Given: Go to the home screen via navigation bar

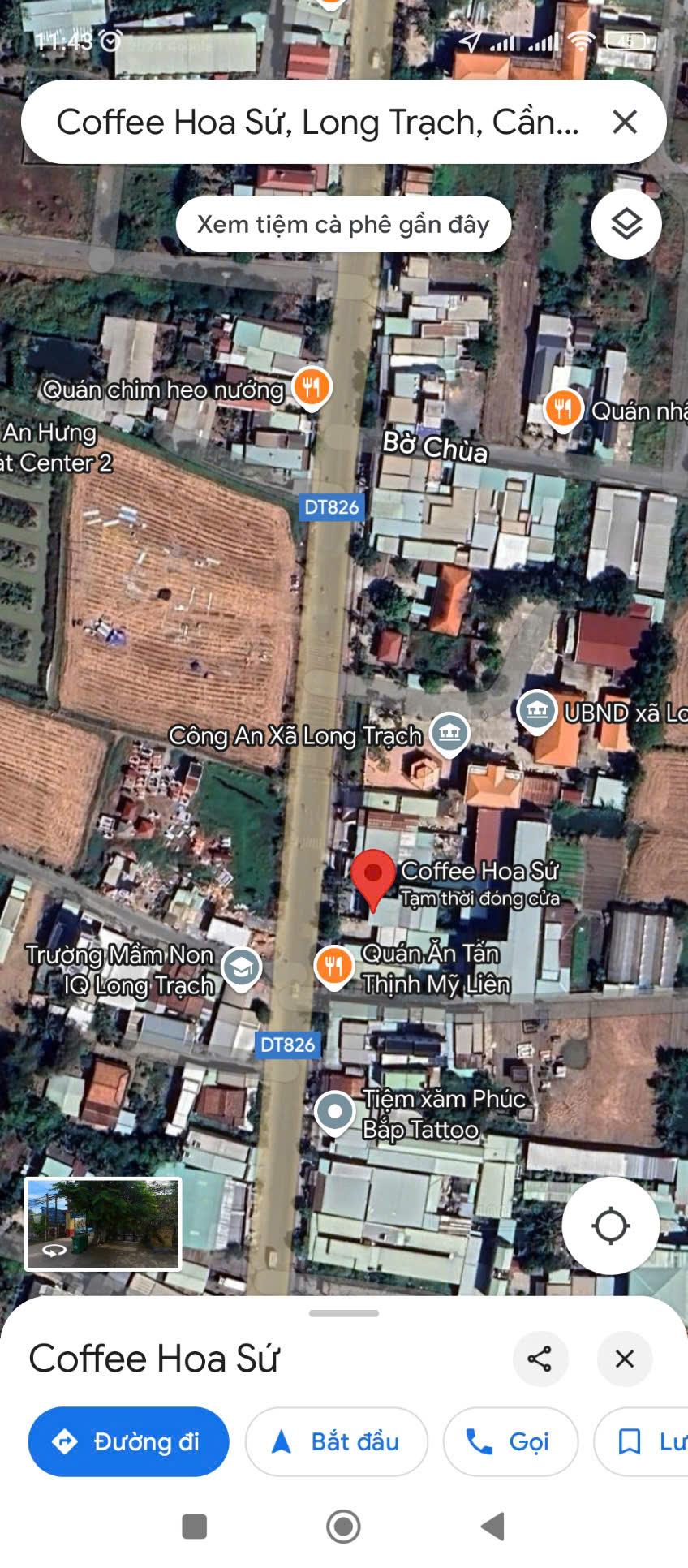Looking at the screenshot, I should (x=343, y=1527).
